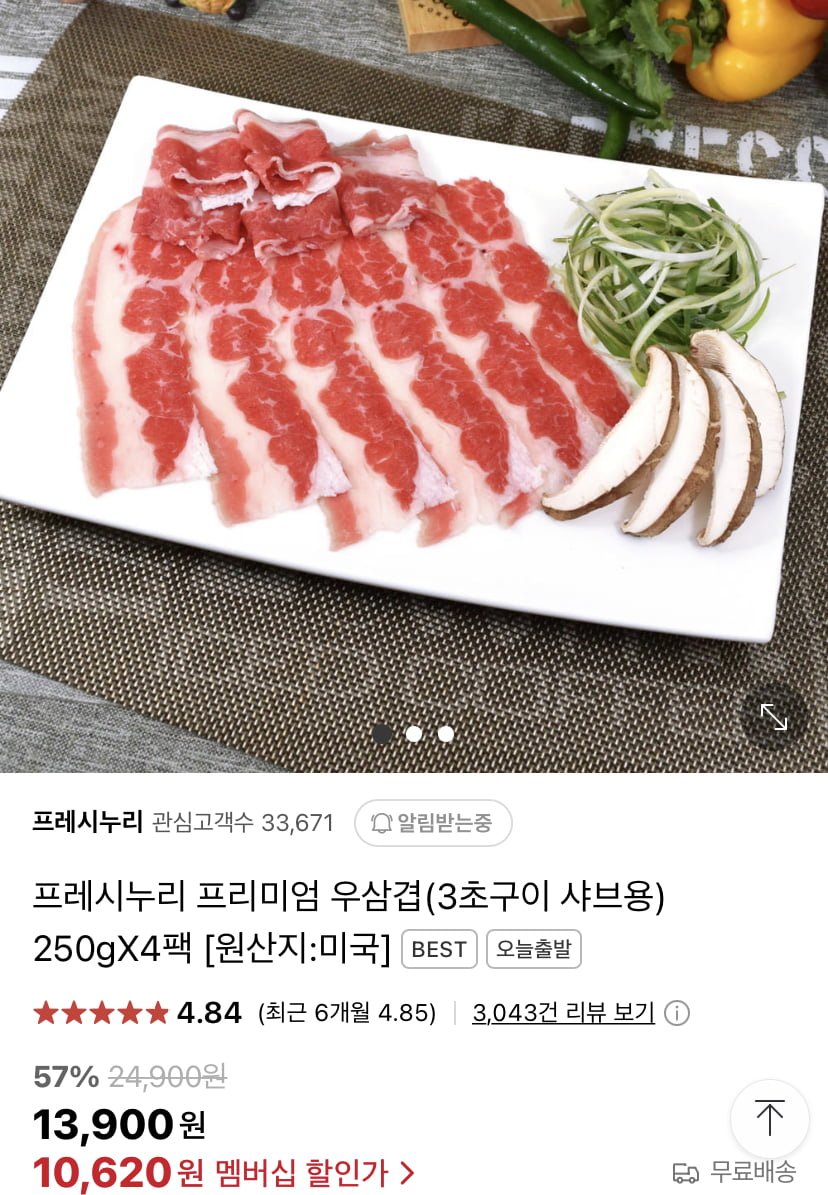Select the second image page dot

(x=414, y=734)
